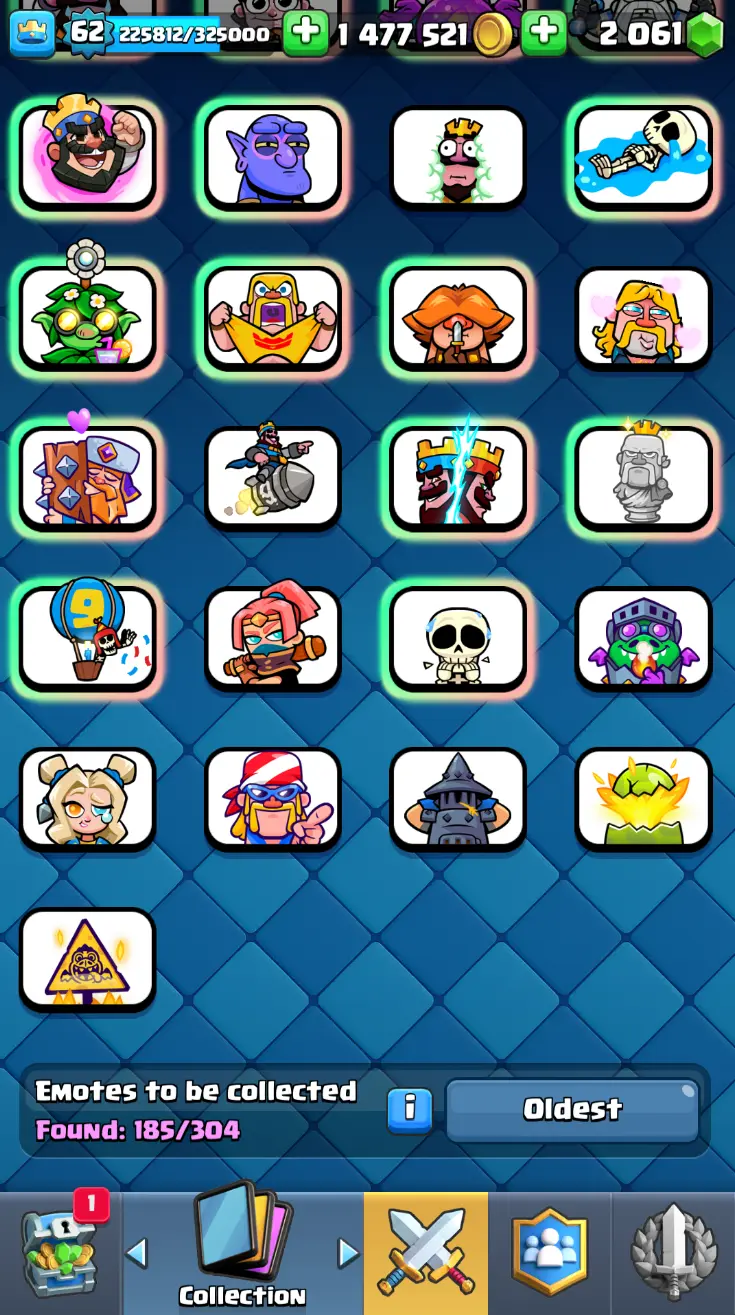Open the info button for emotes

coord(410,1110)
